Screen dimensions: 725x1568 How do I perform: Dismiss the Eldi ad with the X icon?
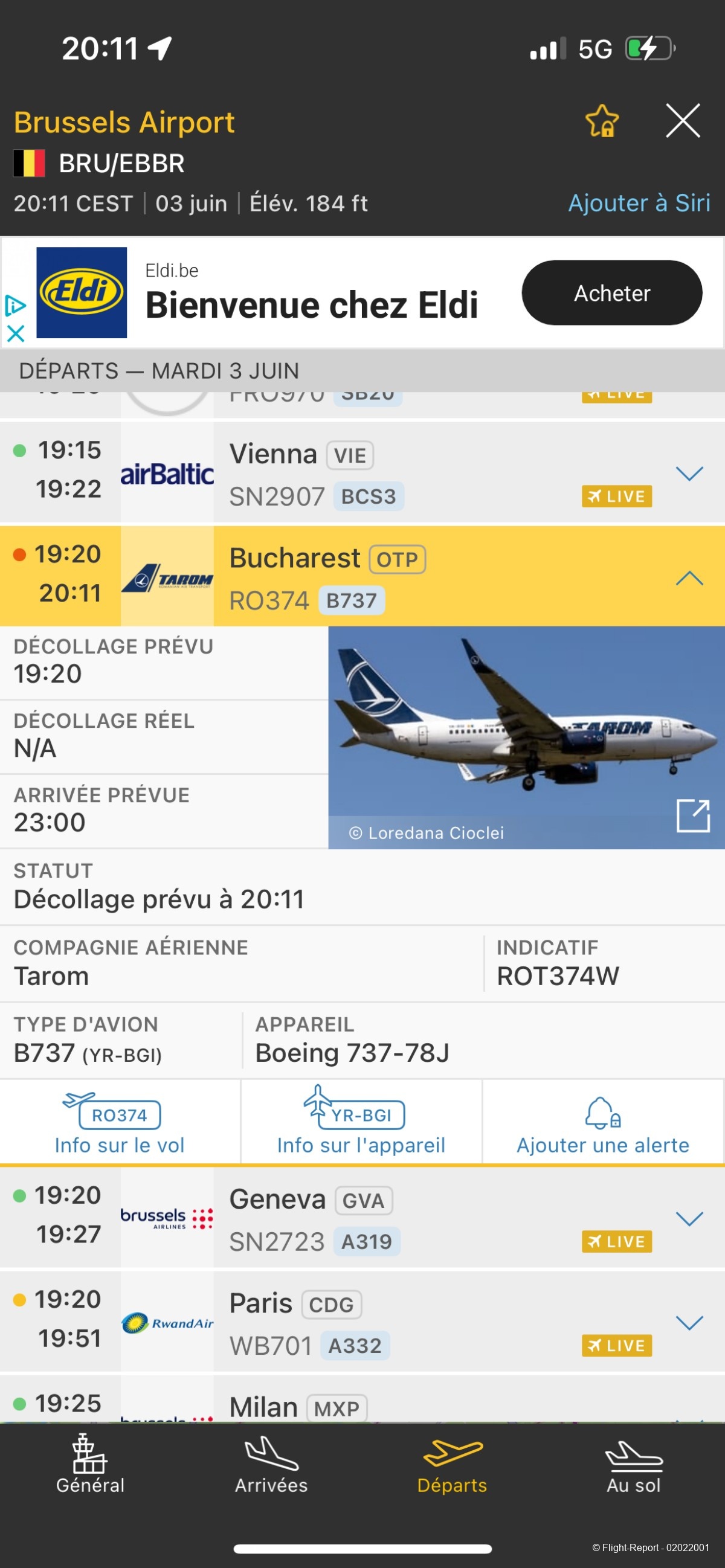pyautogui.click(x=15, y=333)
